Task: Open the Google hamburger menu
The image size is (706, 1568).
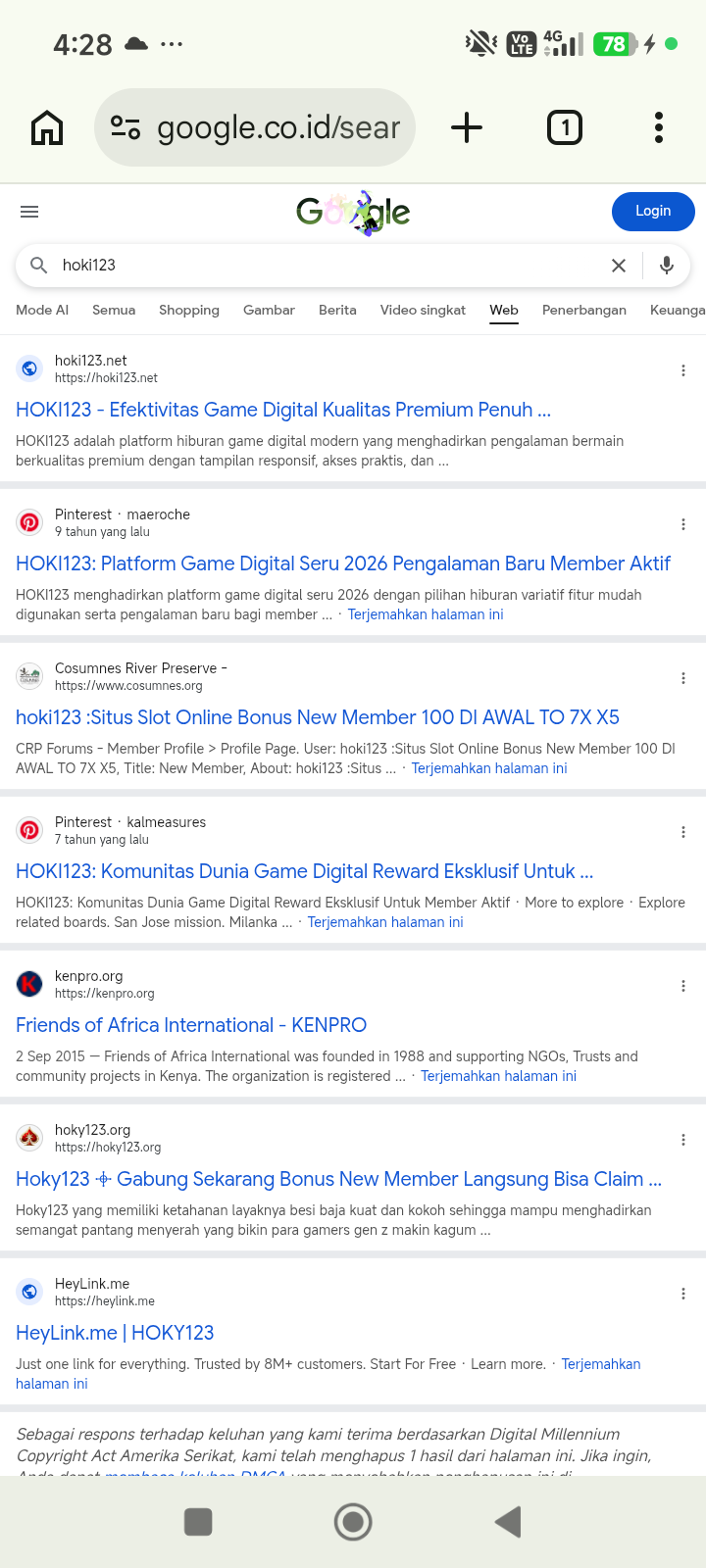Action: [29, 212]
